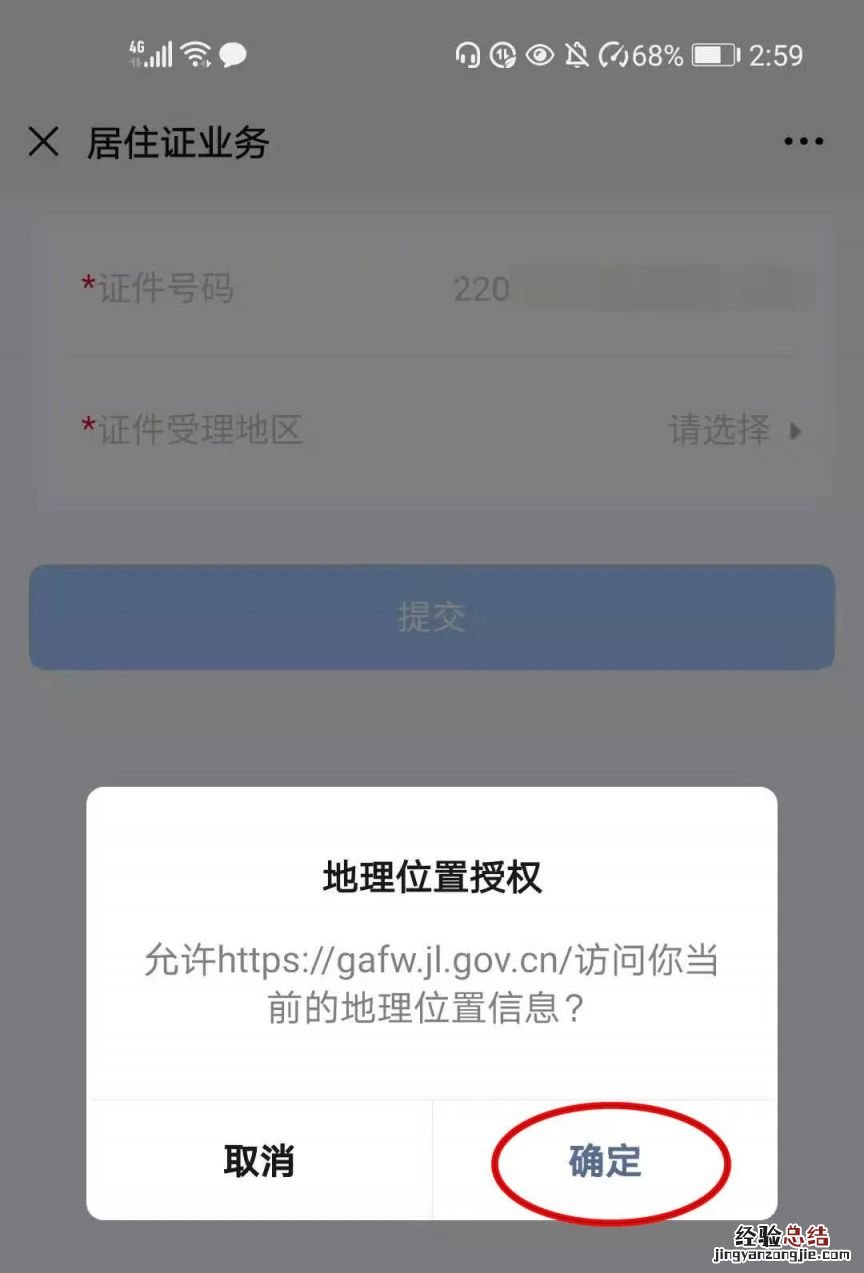864x1273 pixels.
Task: Open the three-dot overflow menu
Action: [803, 142]
